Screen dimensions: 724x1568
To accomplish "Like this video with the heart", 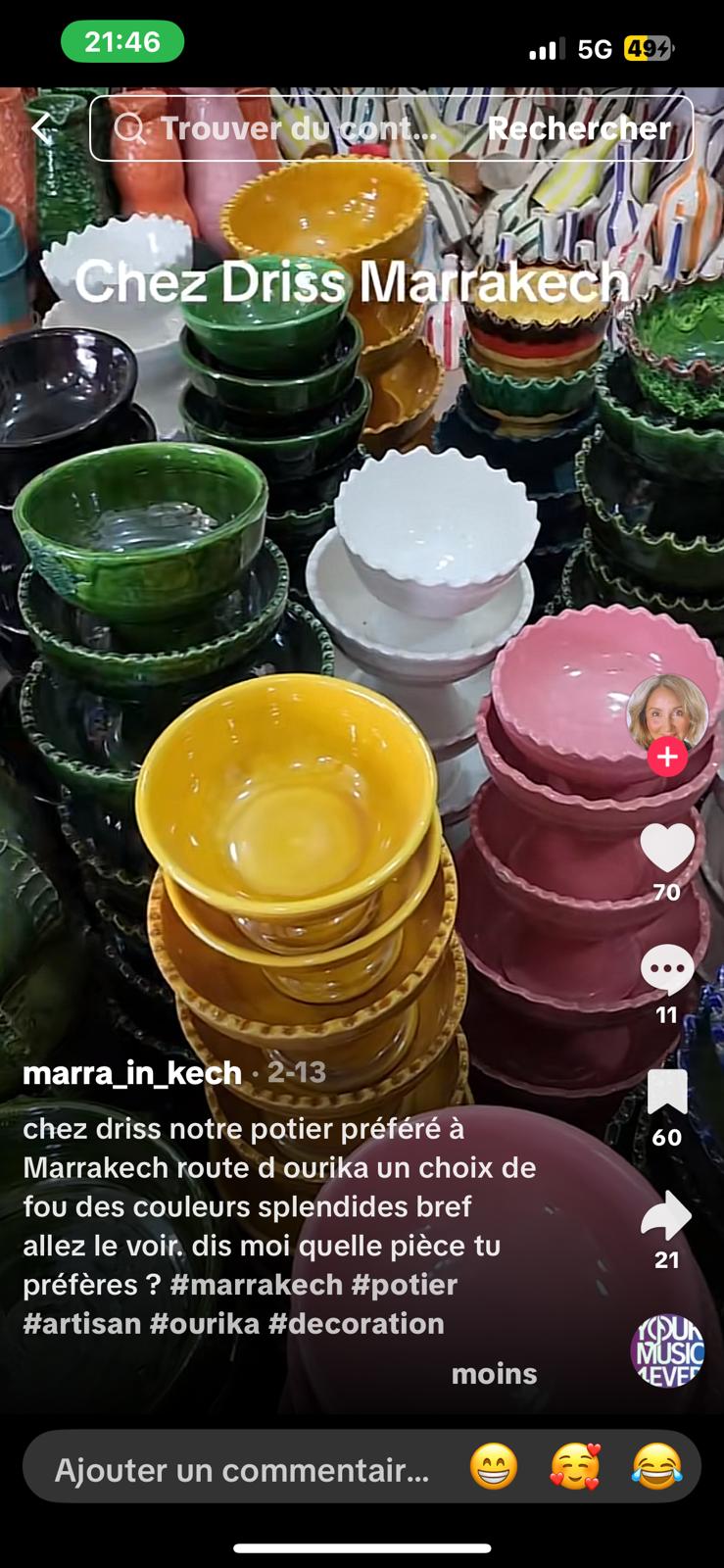I will click(667, 848).
